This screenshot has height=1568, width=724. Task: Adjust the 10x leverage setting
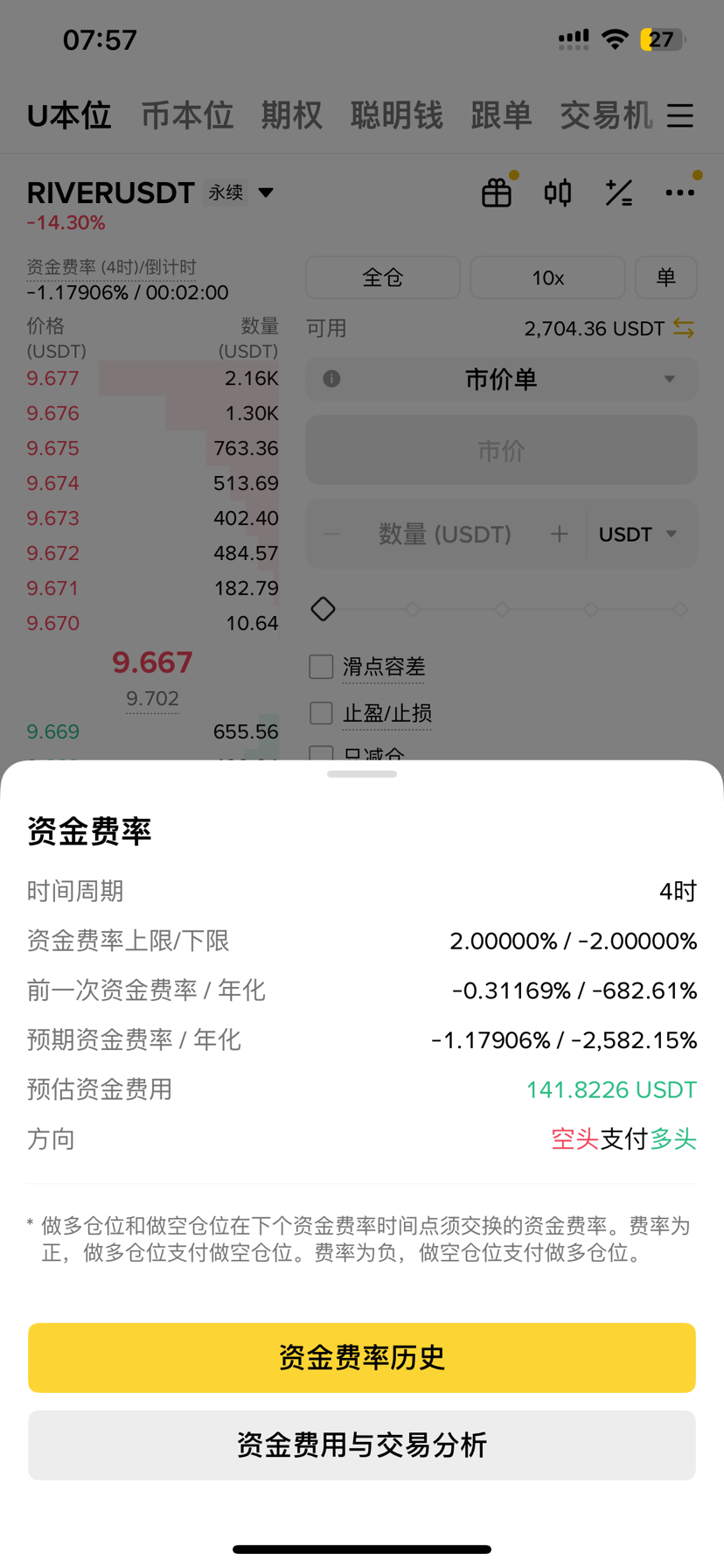click(x=548, y=277)
